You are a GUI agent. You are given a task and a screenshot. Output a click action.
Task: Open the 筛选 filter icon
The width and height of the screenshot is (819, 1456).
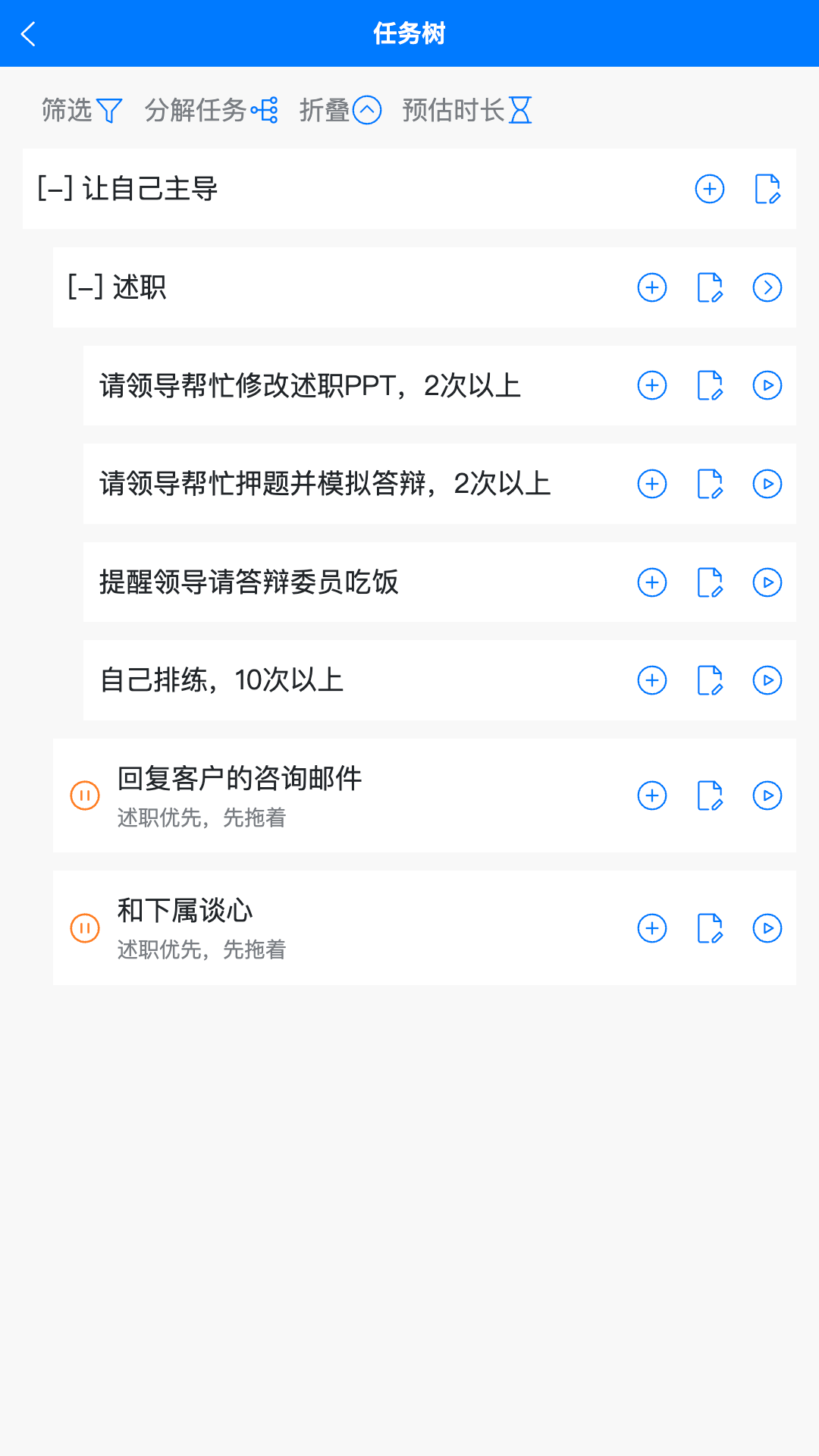click(110, 110)
